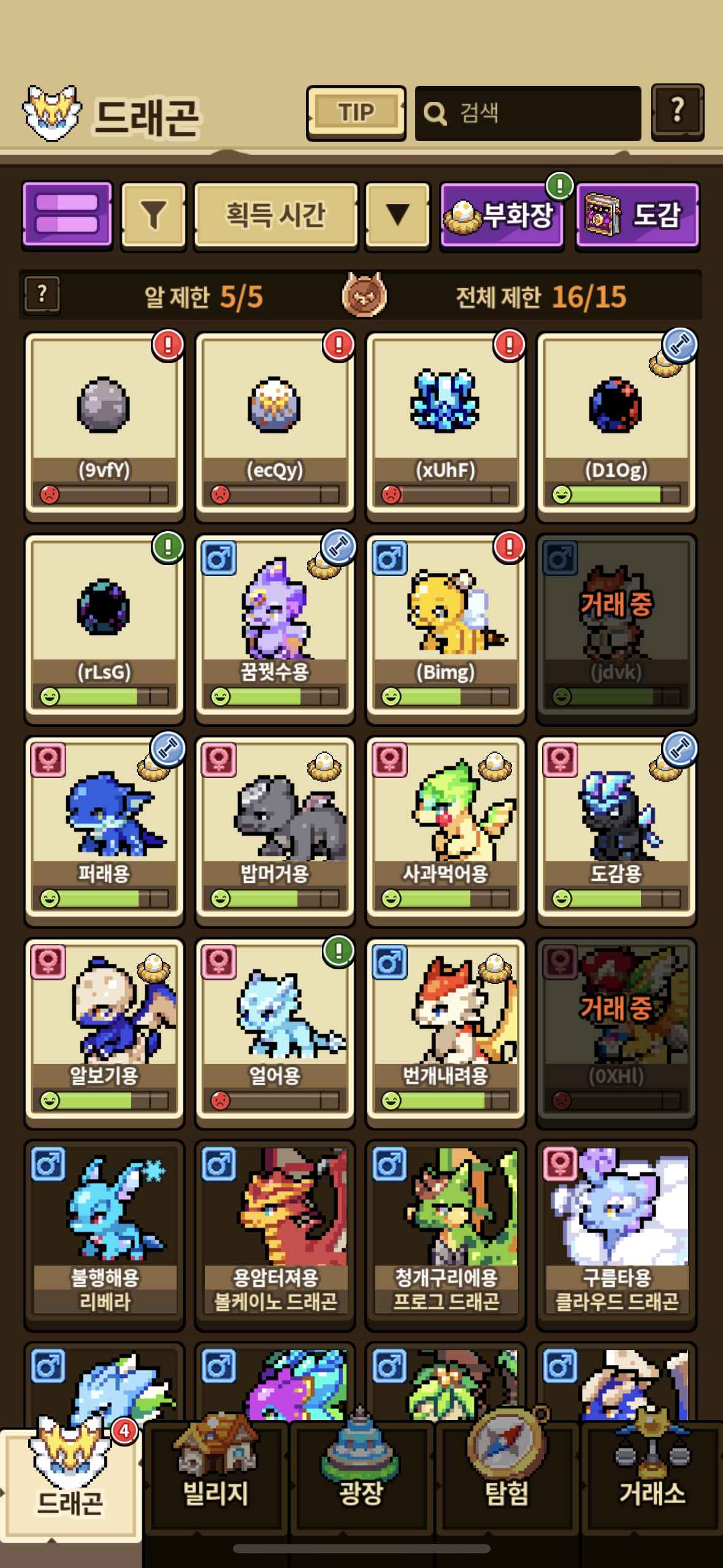Select the dragon card 꿈꿨수용
This screenshot has height=1568, width=723.
click(275, 627)
